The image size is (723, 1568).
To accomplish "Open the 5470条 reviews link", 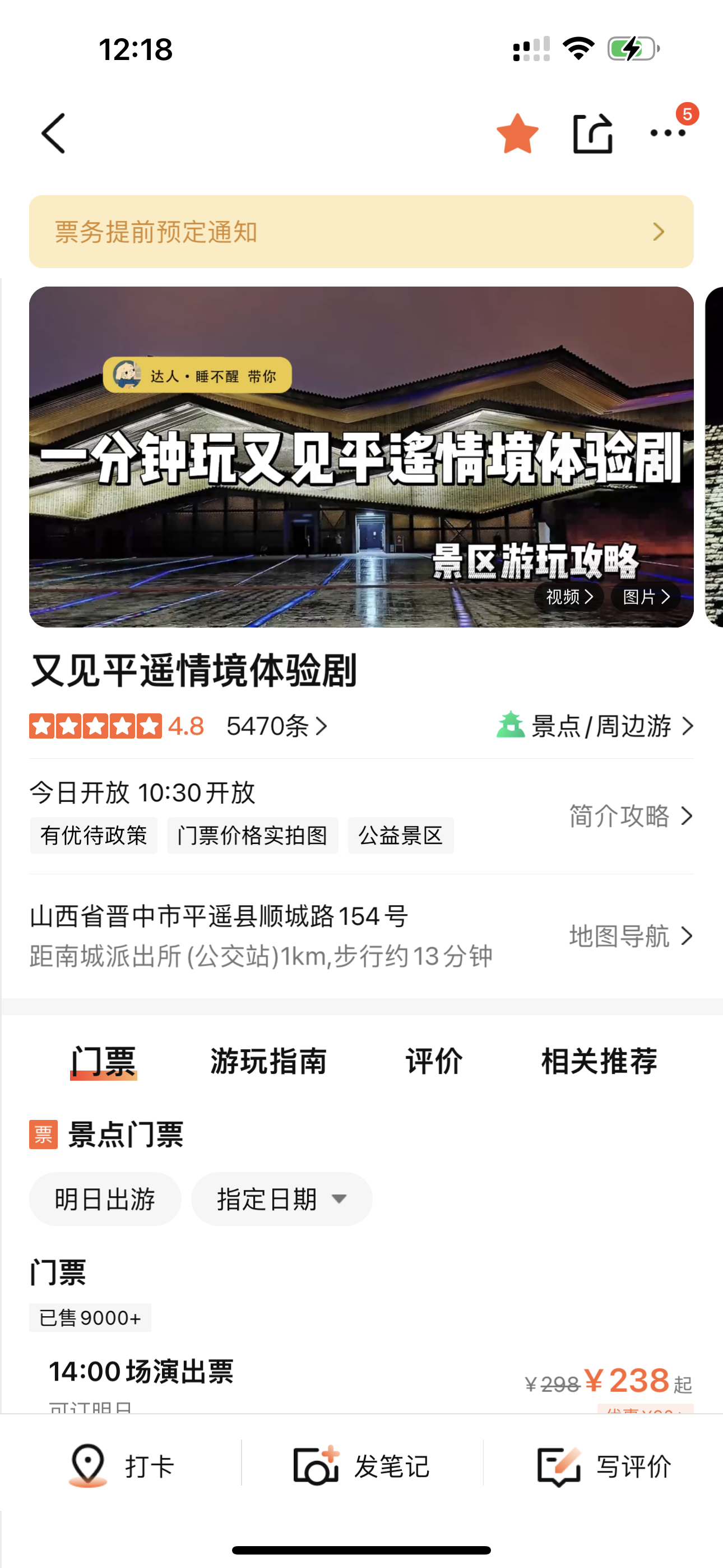I will (277, 726).
